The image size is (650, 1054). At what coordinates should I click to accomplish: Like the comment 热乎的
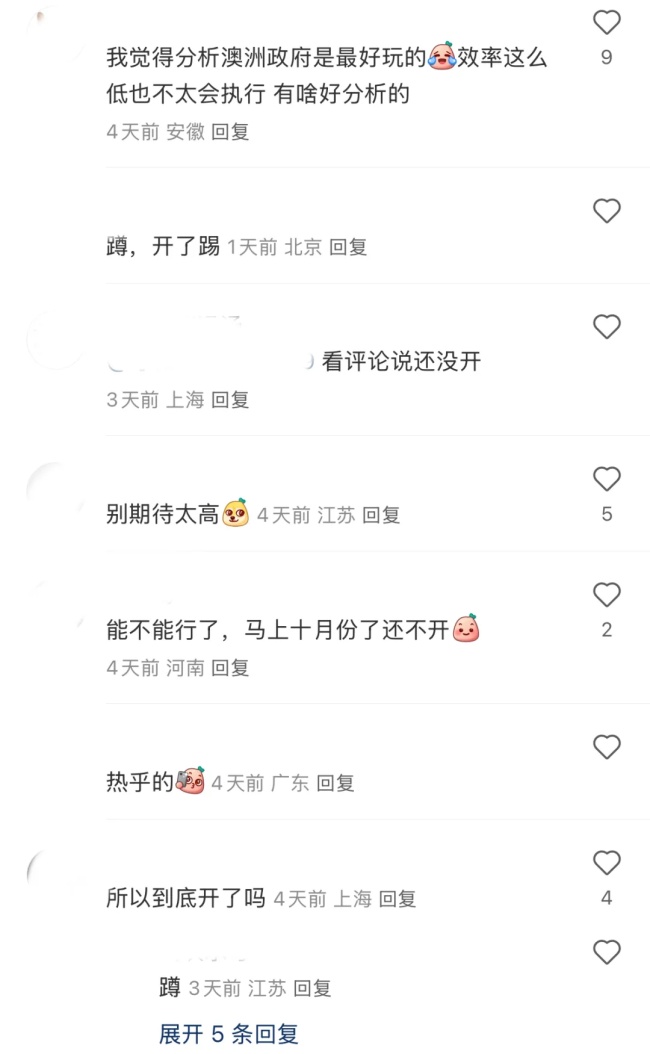[606, 747]
